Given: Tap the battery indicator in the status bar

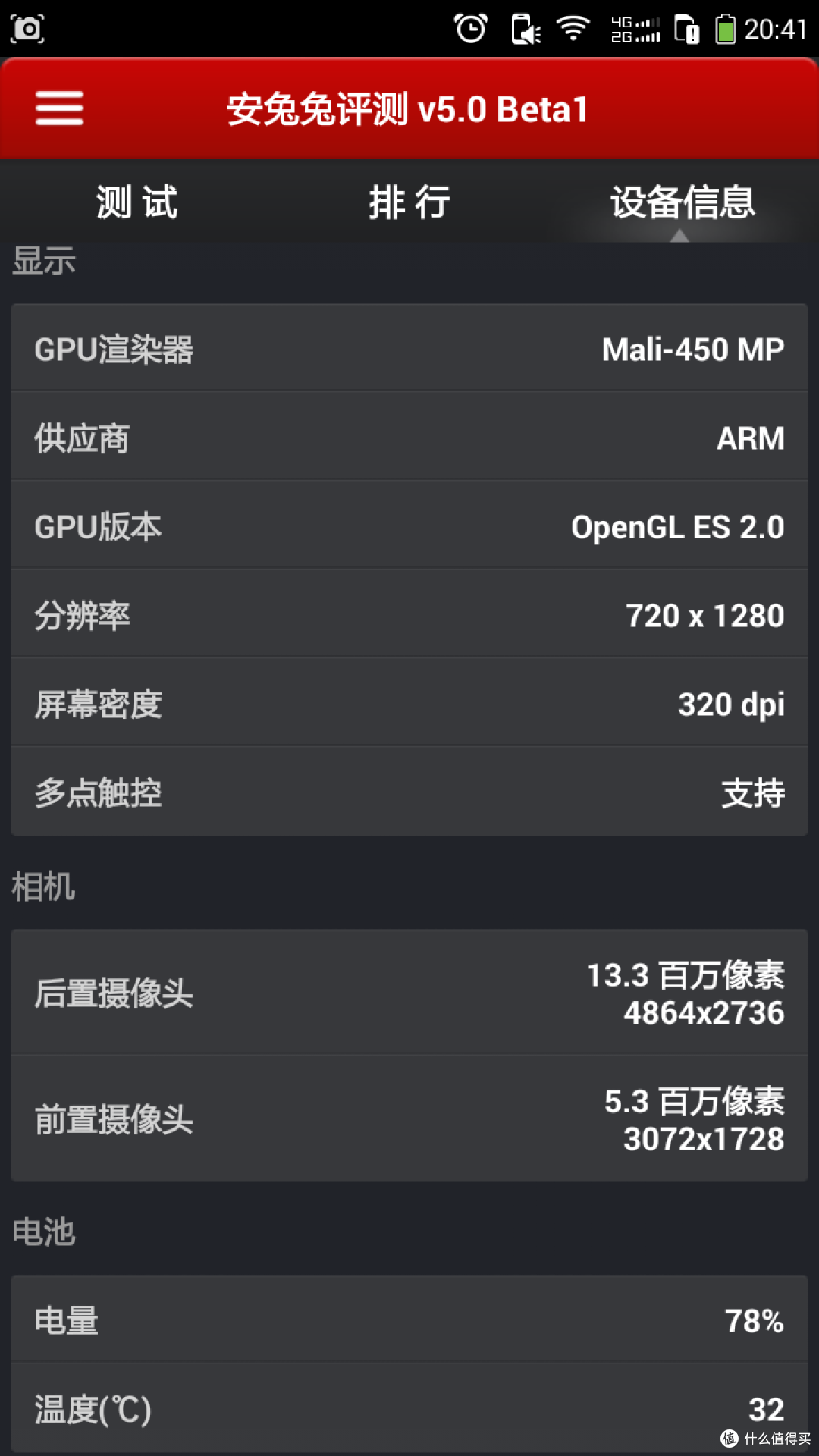Looking at the screenshot, I should (726, 29).
